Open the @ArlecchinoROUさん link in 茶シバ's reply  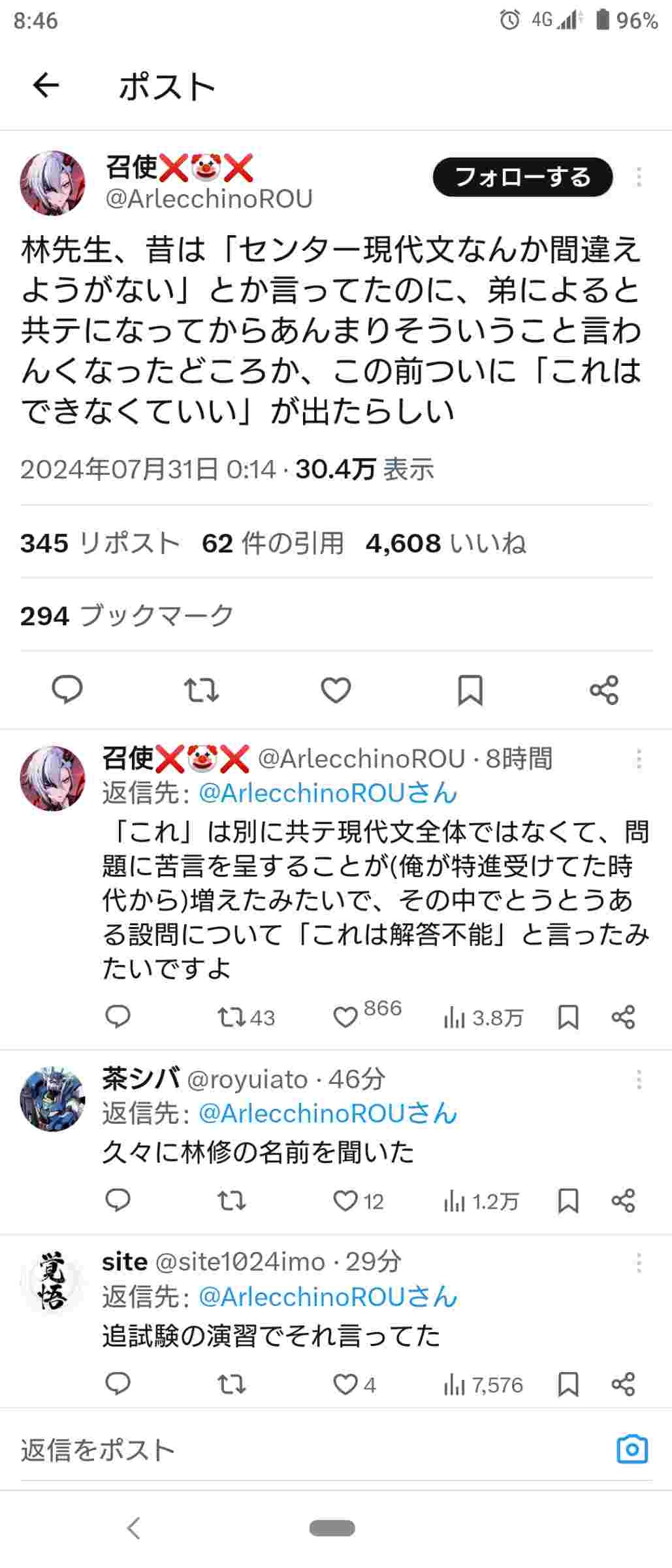click(327, 1113)
